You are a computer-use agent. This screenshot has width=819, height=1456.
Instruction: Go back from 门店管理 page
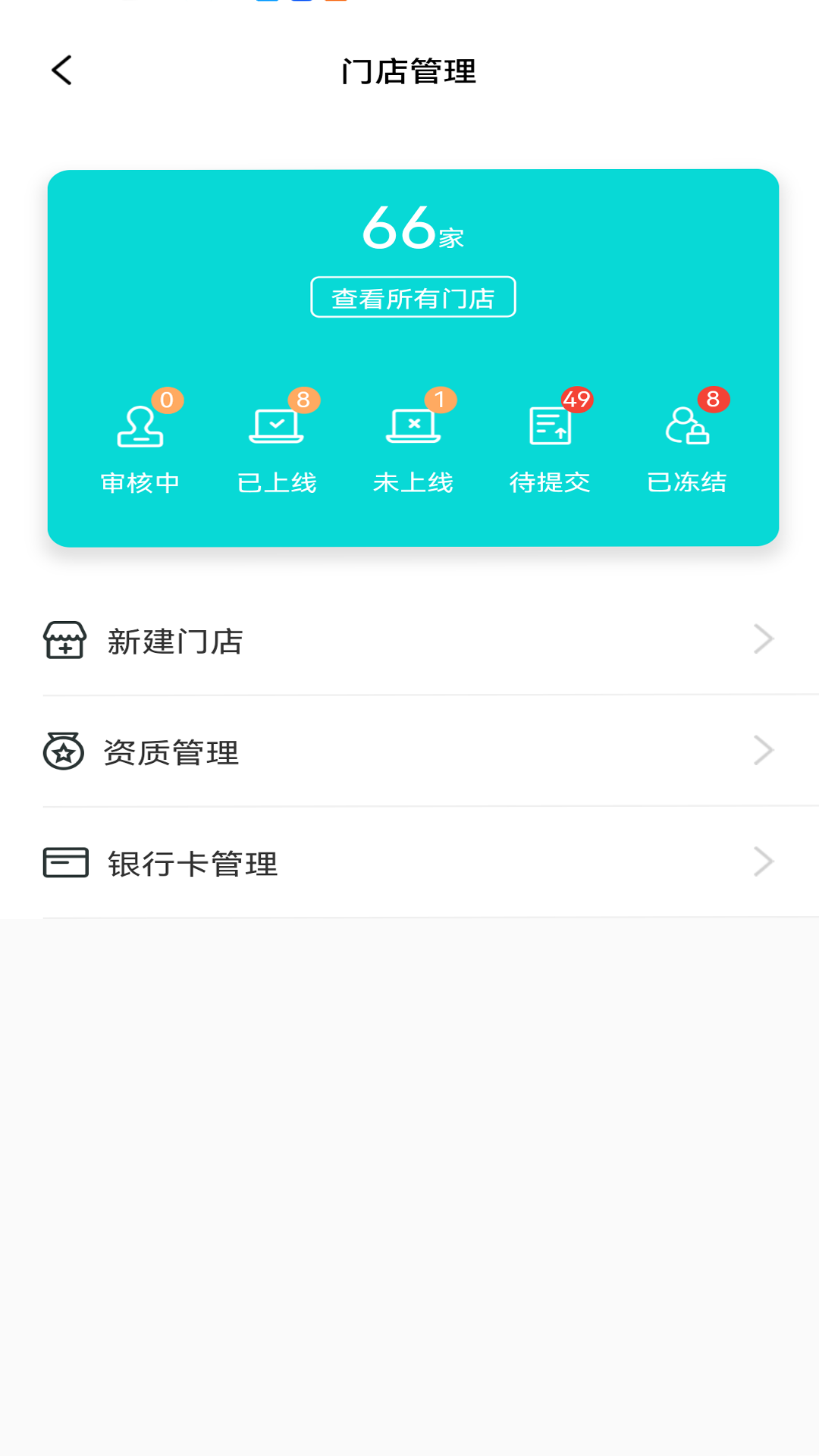(x=62, y=71)
